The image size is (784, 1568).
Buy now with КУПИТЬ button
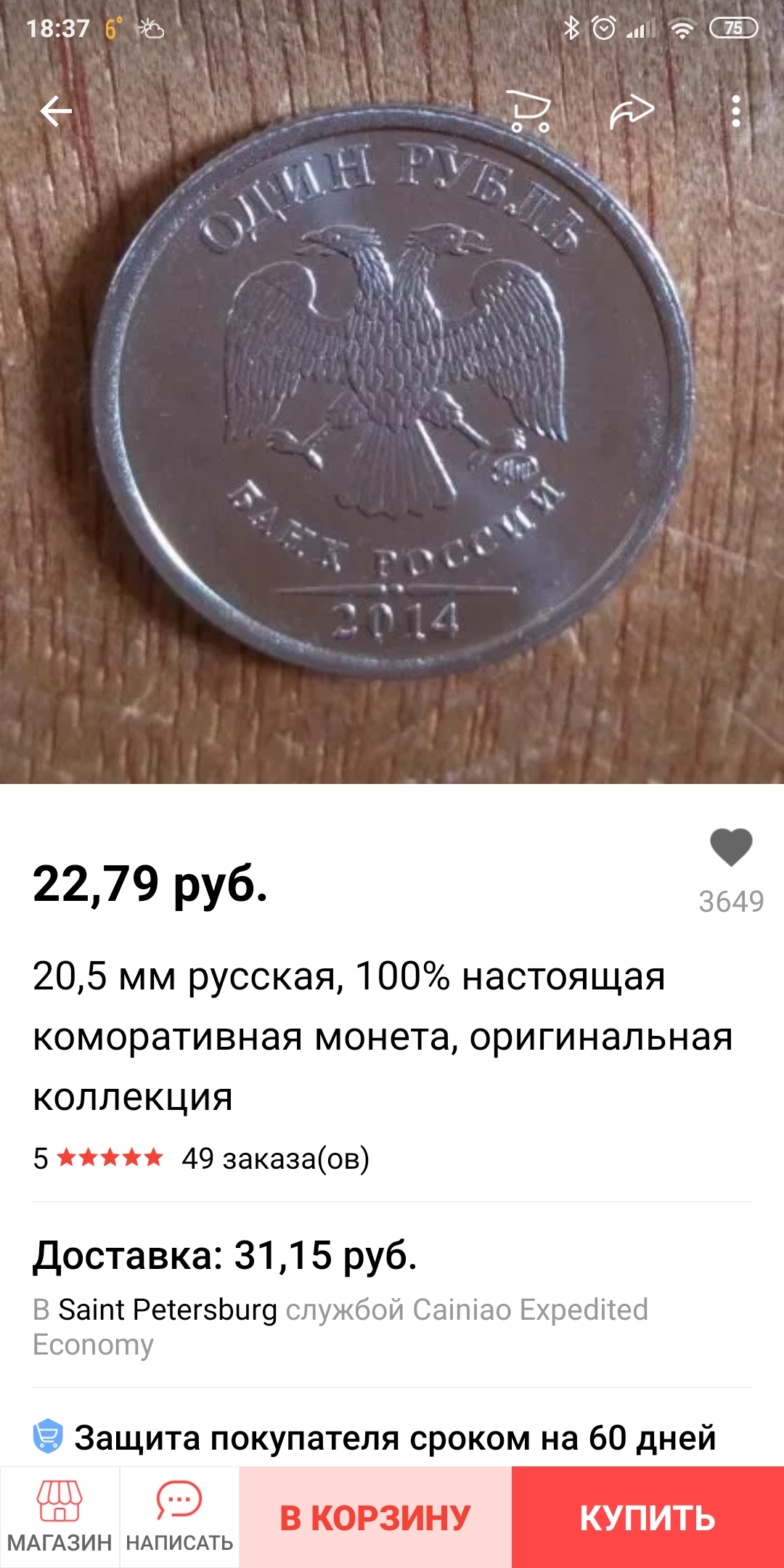[x=648, y=1517]
